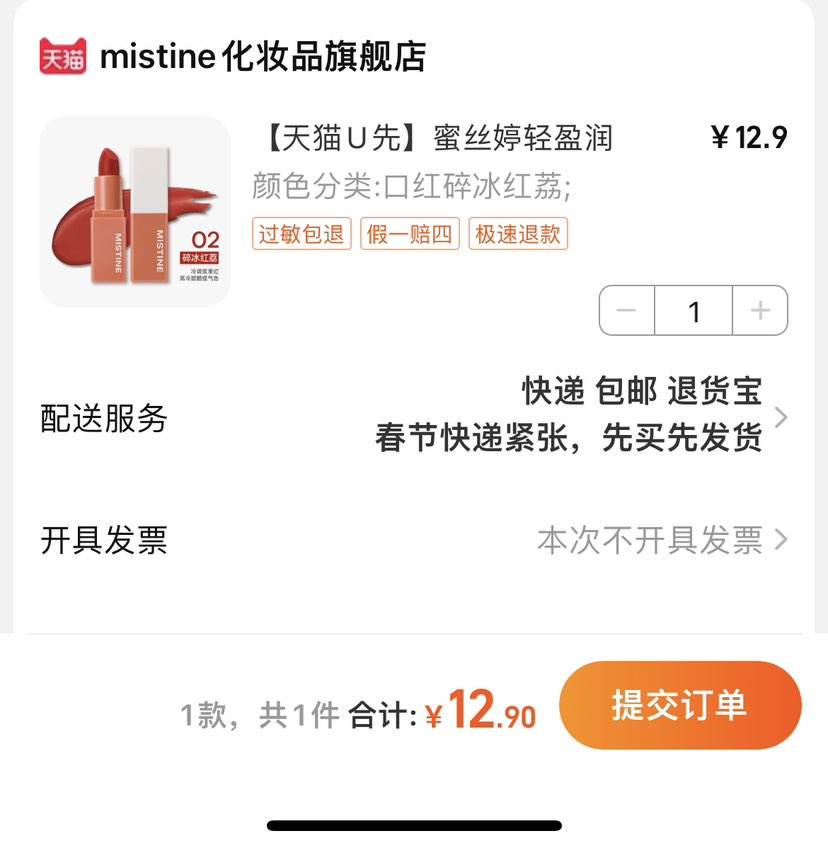Click the Tmall cat logo icon
The height and width of the screenshot is (848, 828).
click(x=60, y=57)
